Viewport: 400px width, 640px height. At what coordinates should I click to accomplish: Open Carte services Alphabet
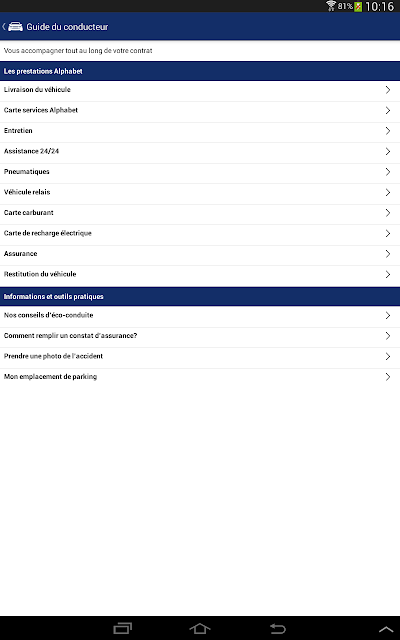pyautogui.click(x=200, y=111)
